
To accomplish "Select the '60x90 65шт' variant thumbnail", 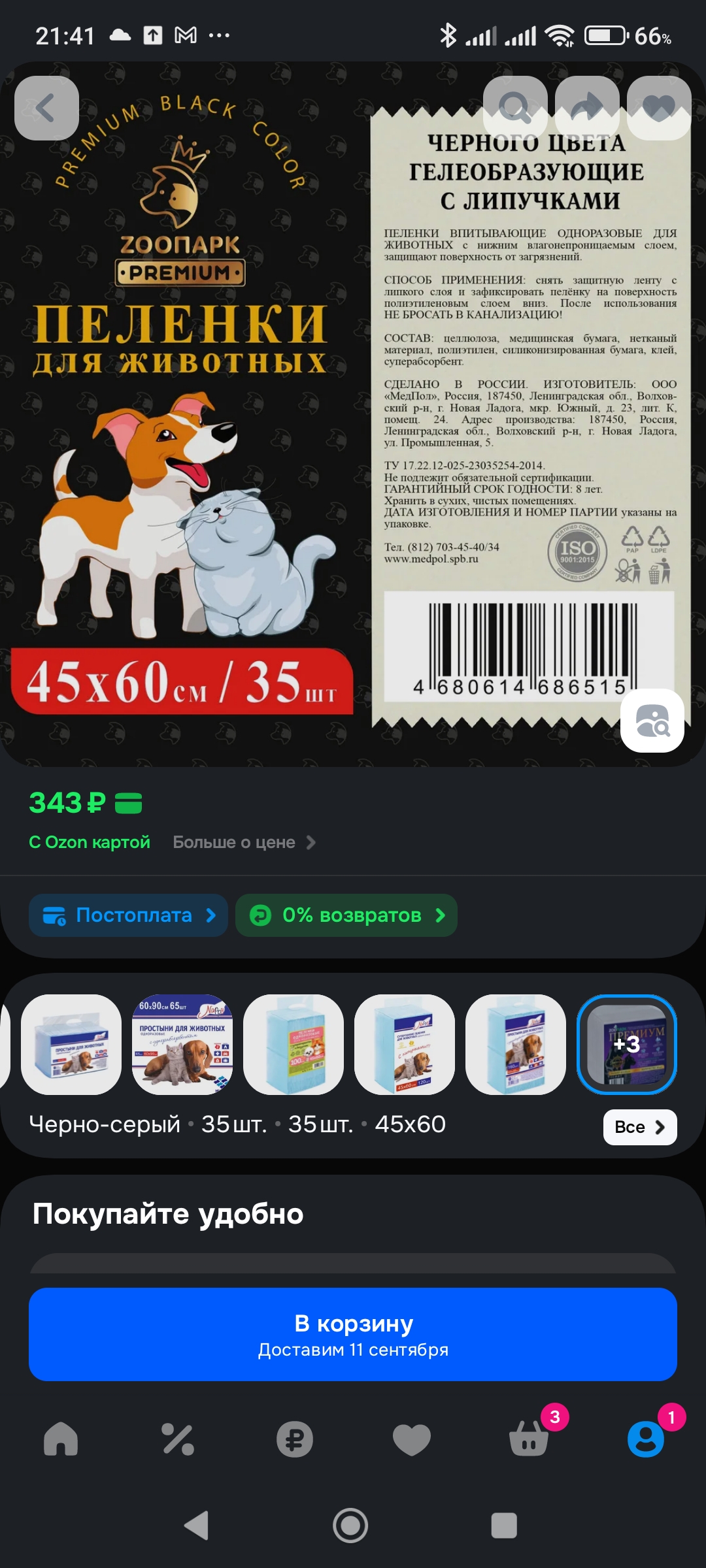I will 182,1045.
